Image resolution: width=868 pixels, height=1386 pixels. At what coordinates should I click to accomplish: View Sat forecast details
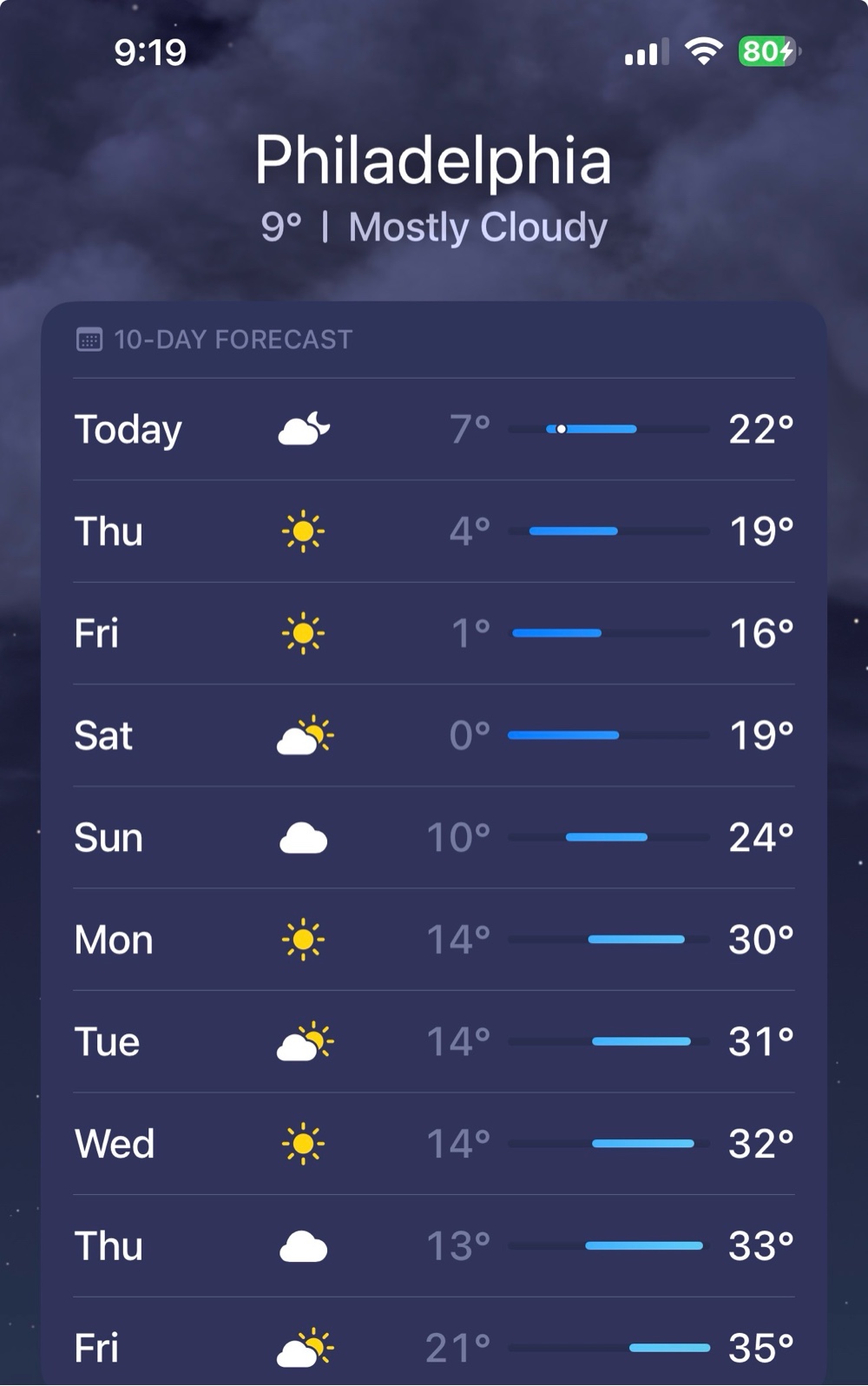pyautogui.click(x=434, y=736)
